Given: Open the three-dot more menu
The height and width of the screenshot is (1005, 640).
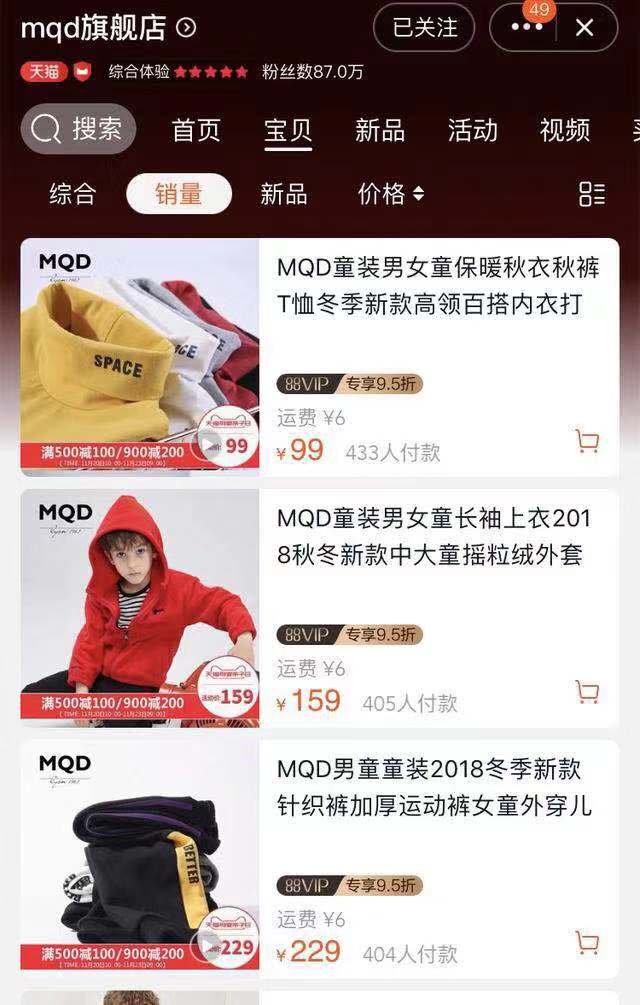Looking at the screenshot, I should tap(527, 28).
